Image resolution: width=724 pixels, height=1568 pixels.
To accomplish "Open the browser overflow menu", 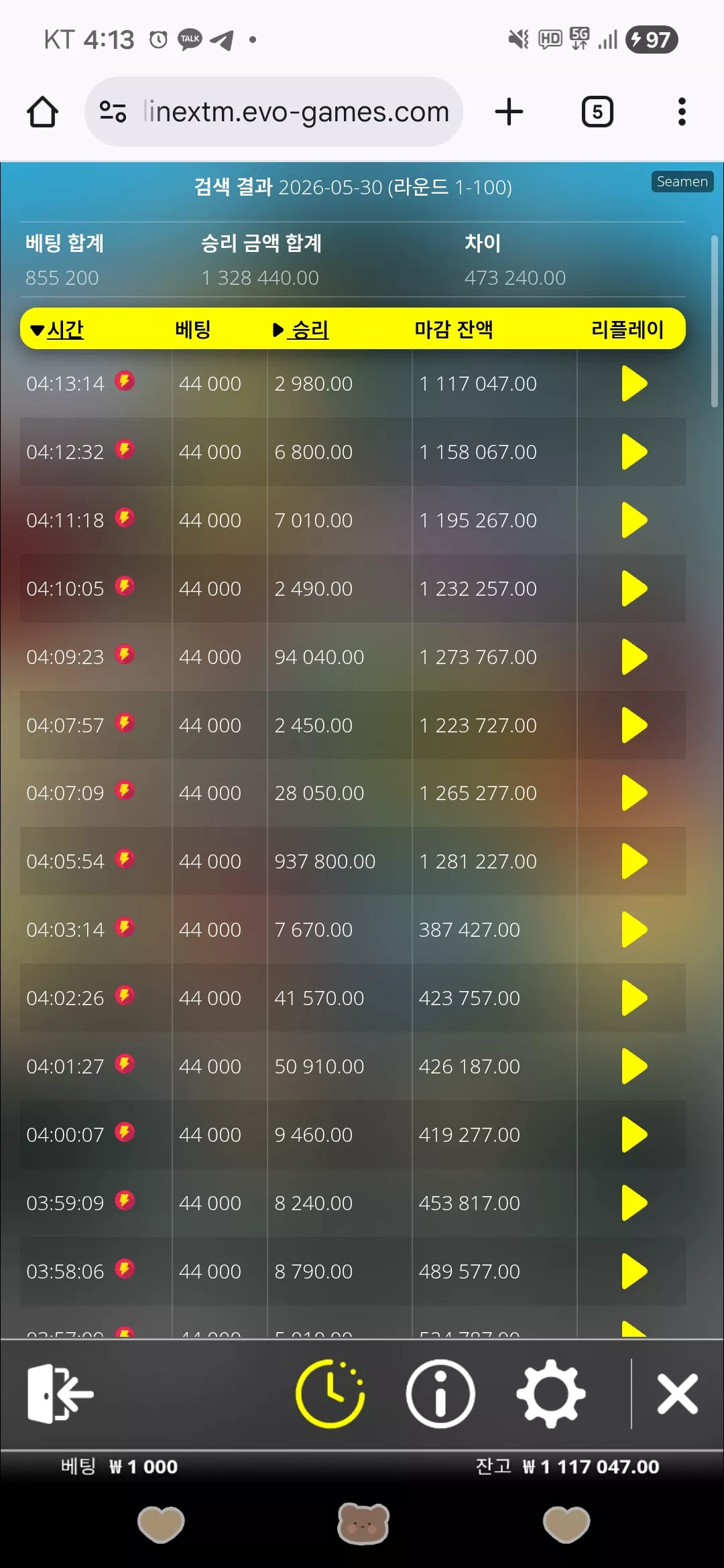I will tap(682, 112).
